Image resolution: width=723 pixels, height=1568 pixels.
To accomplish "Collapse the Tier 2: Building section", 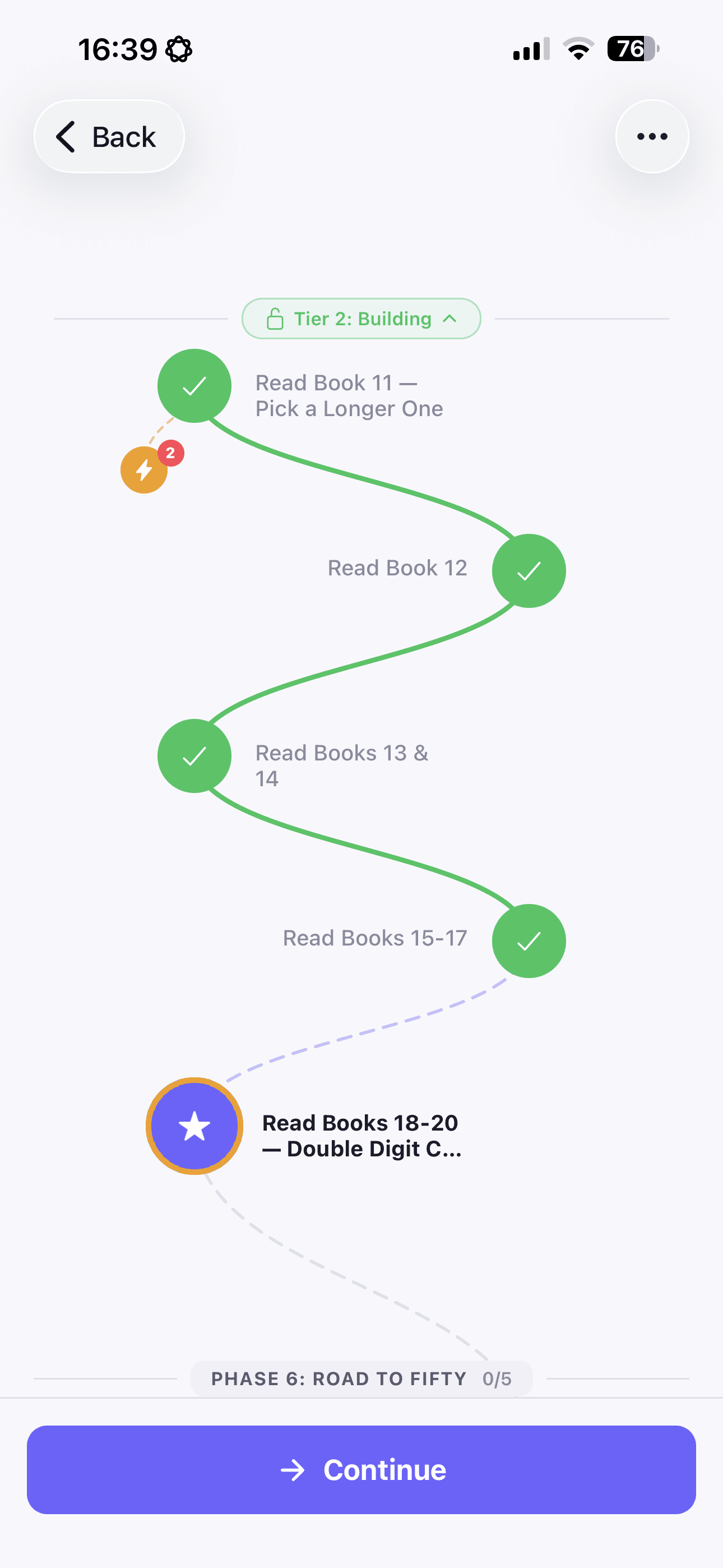I will click(x=361, y=319).
